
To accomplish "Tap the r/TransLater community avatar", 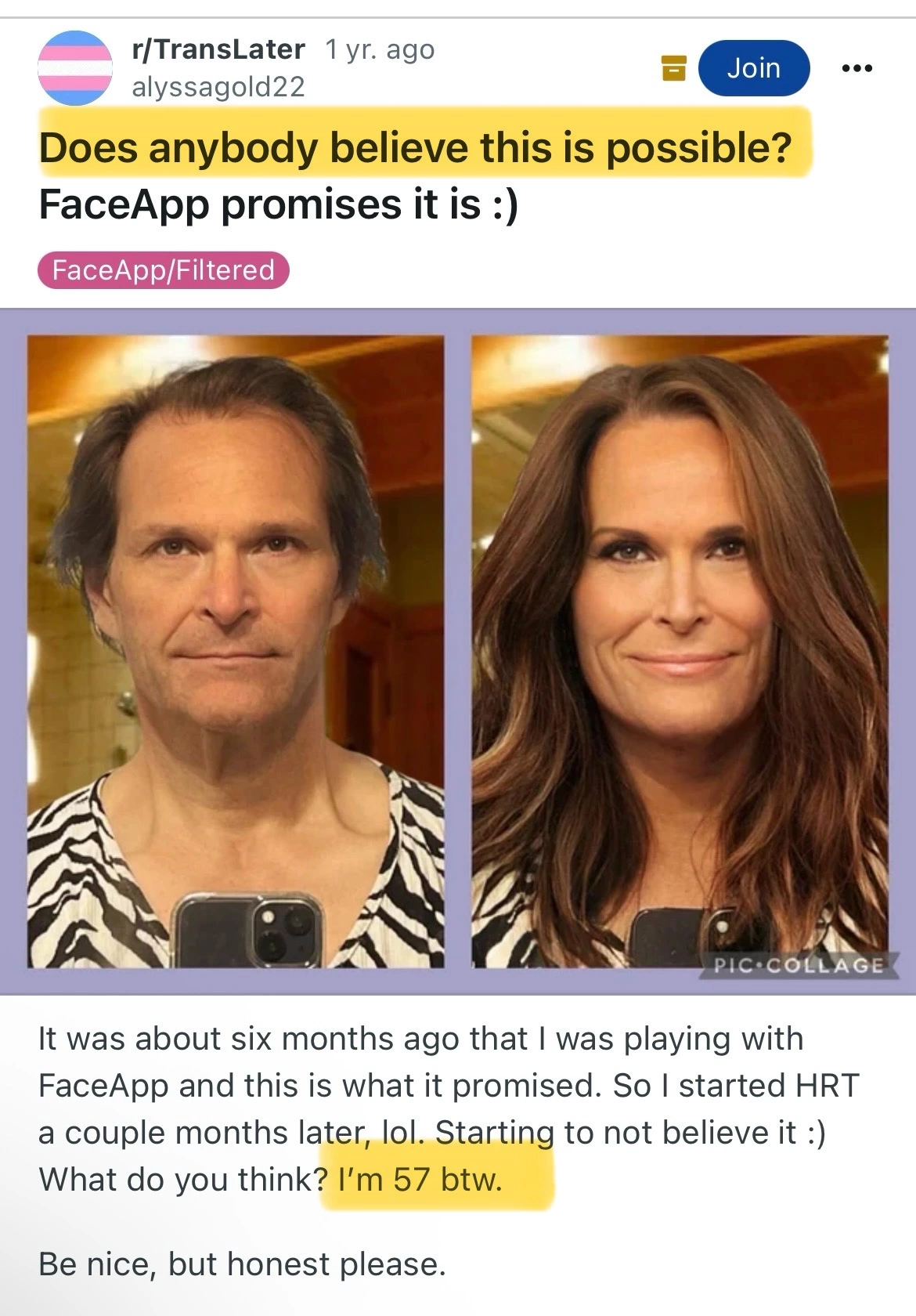I will [x=75, y=68].
